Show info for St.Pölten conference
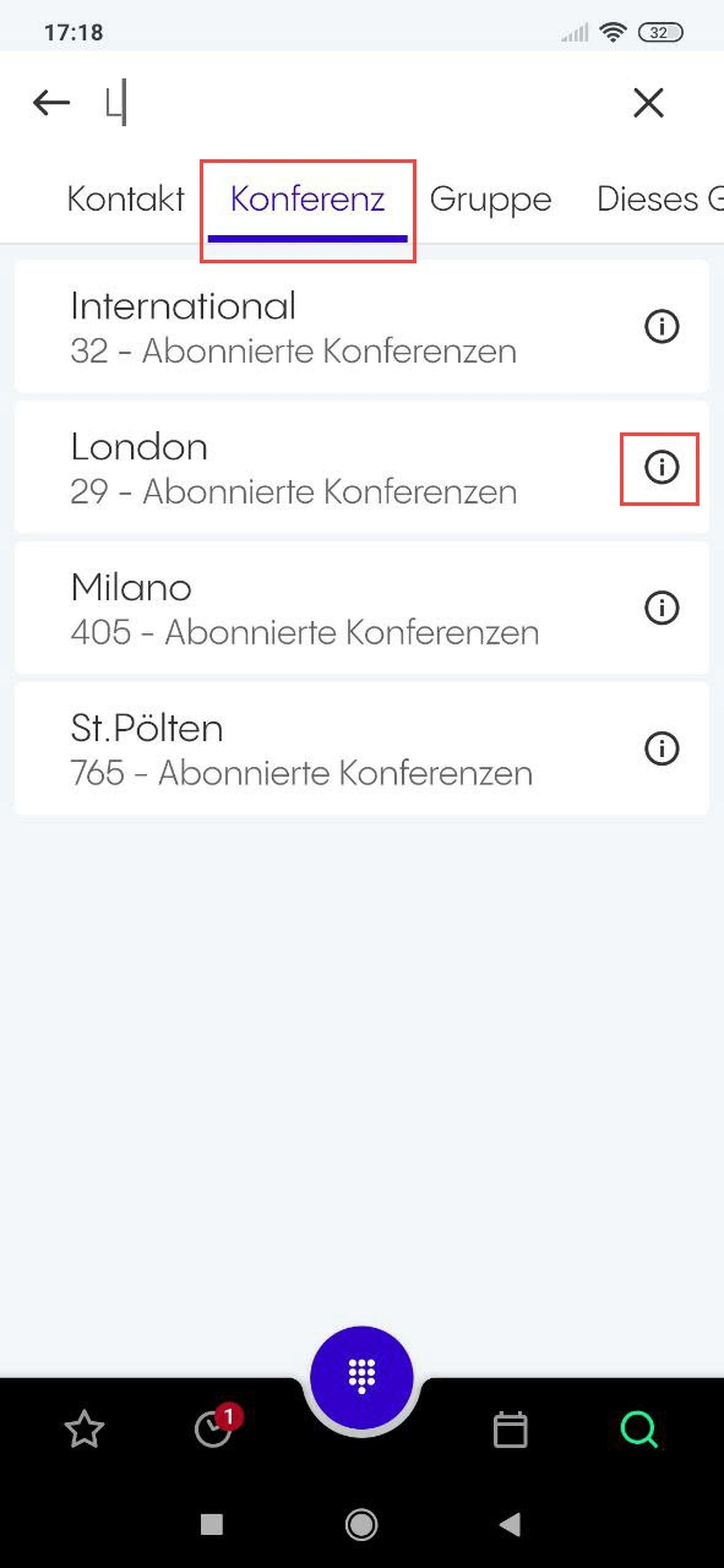This screenshot has height=1568, width=724. pos(661,749)
